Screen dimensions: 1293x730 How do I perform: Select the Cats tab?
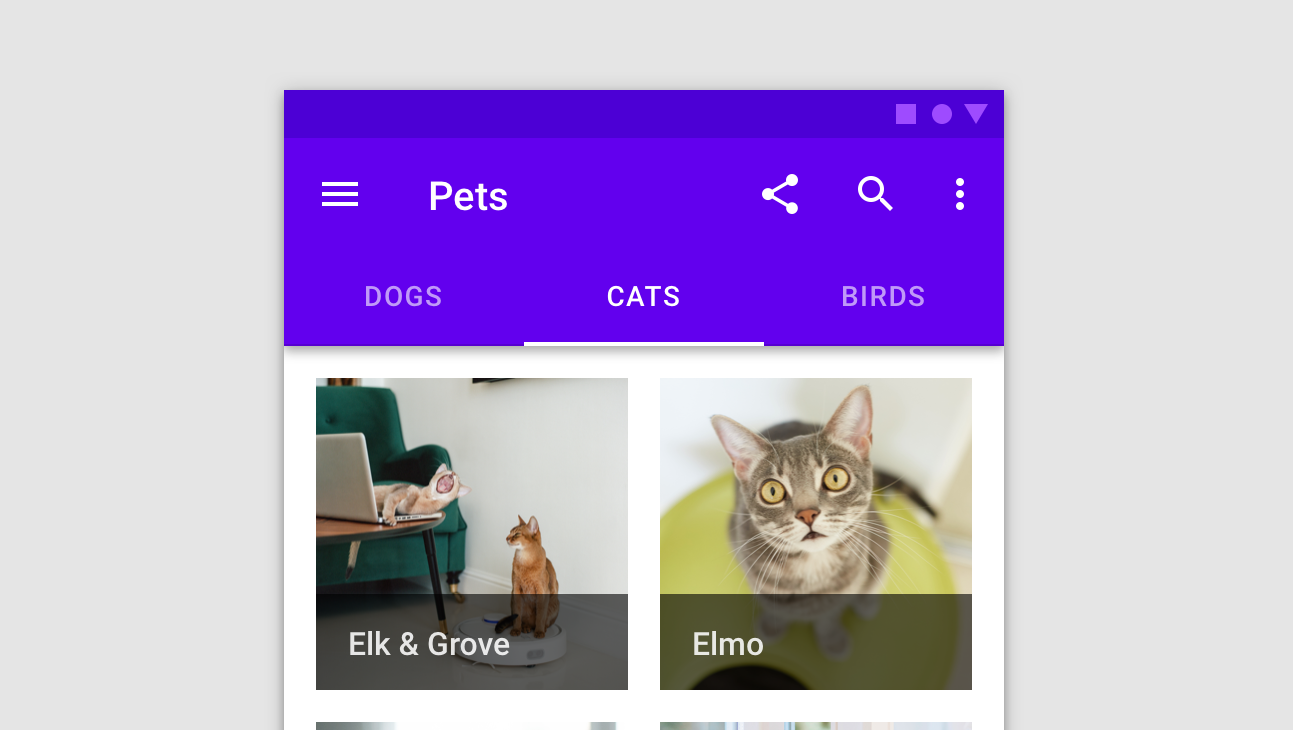pos(643,297)
